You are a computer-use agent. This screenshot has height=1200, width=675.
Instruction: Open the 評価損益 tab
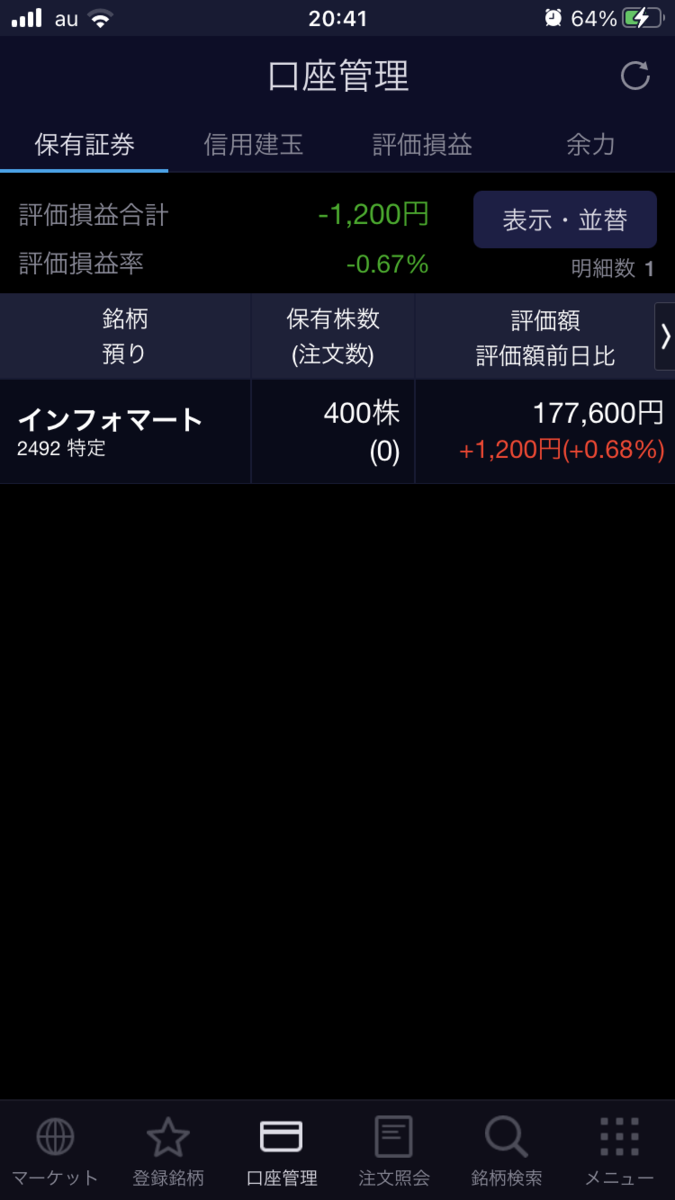tap(422, 145)
